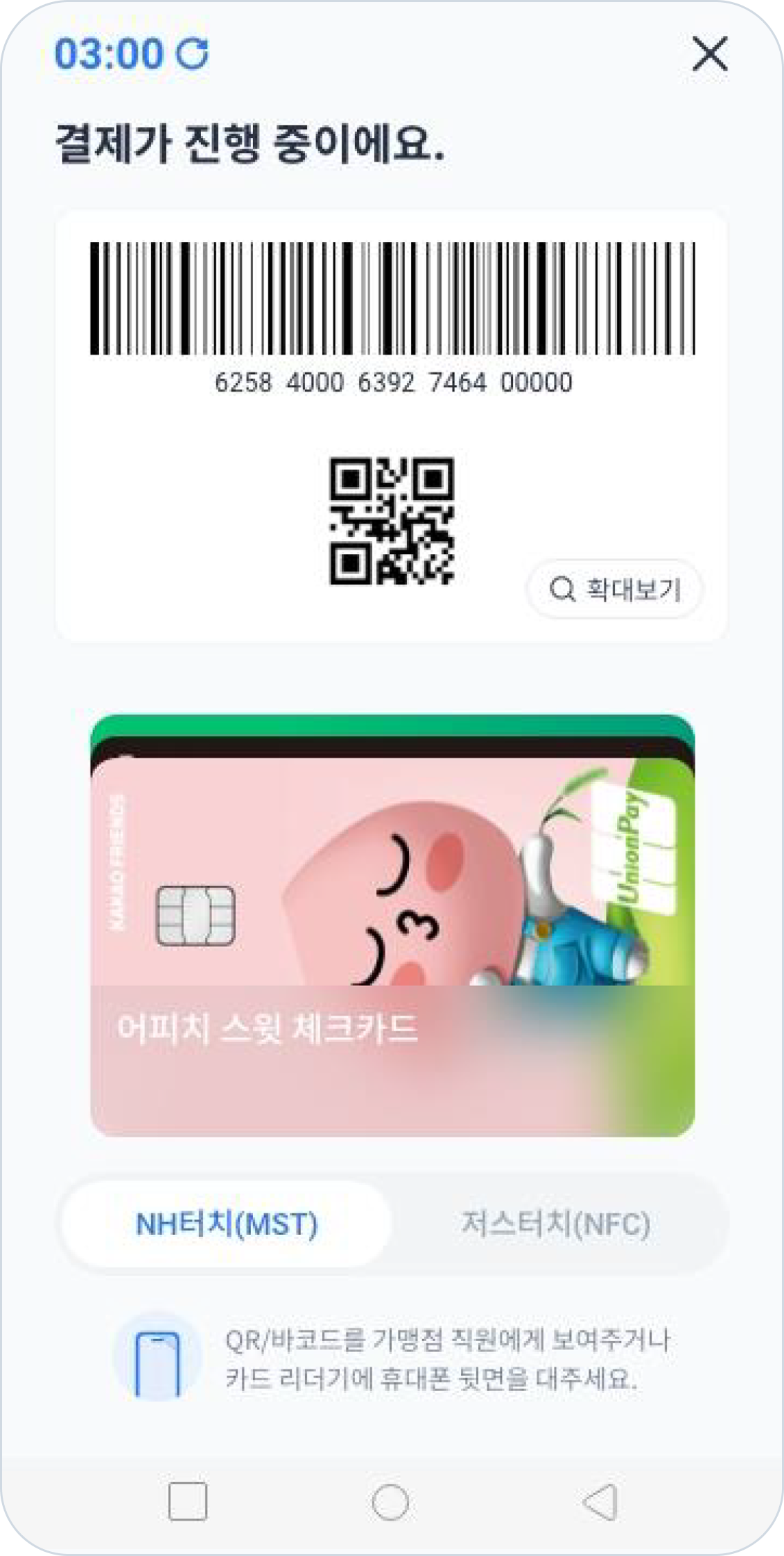Refresh the payment countdown timer
This screenshot has height=1556, width=784.
[x=192, y=53]
